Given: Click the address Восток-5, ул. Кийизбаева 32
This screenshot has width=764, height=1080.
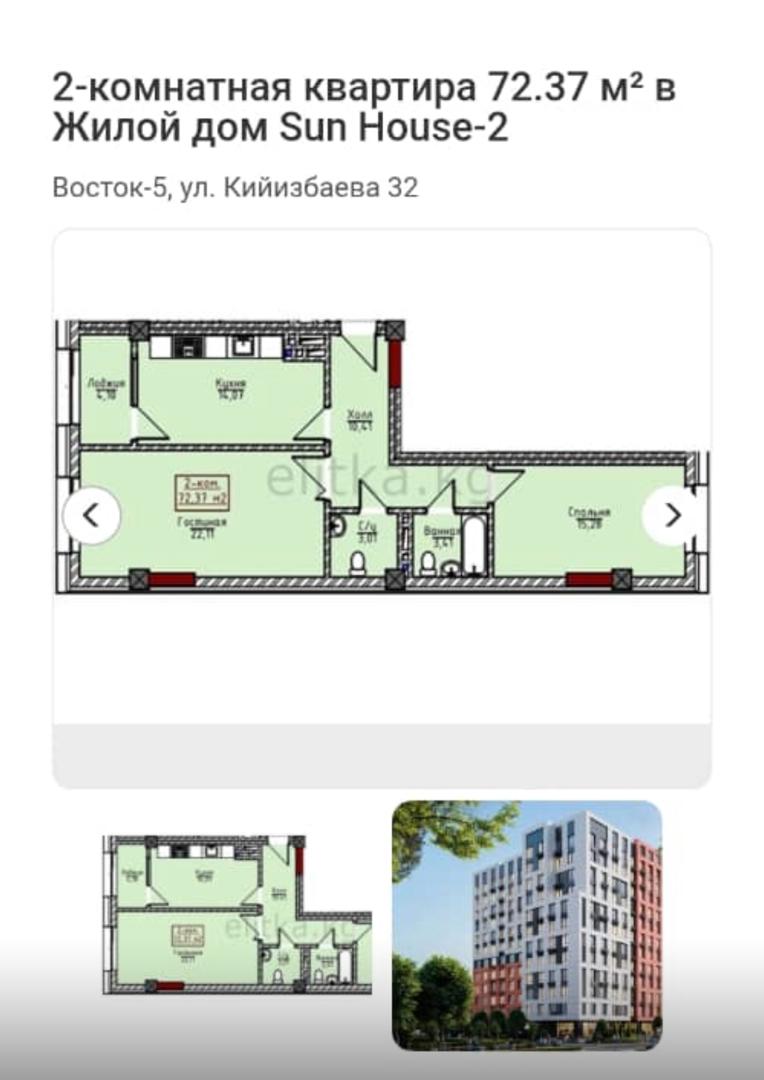Looking at the screenshot, I should 236,186.
